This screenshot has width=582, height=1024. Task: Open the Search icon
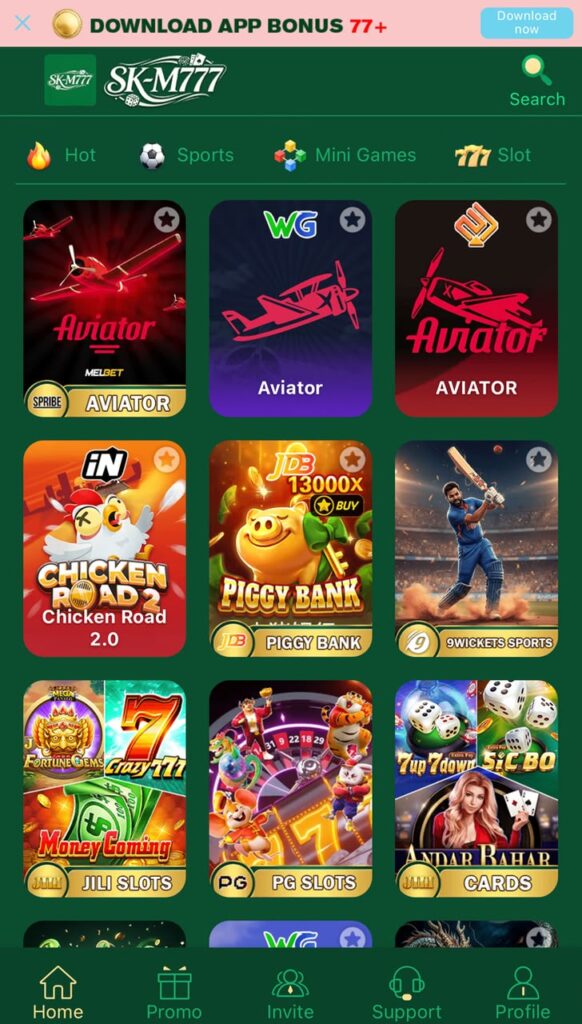pyautogui.click(x=537, y=81)
